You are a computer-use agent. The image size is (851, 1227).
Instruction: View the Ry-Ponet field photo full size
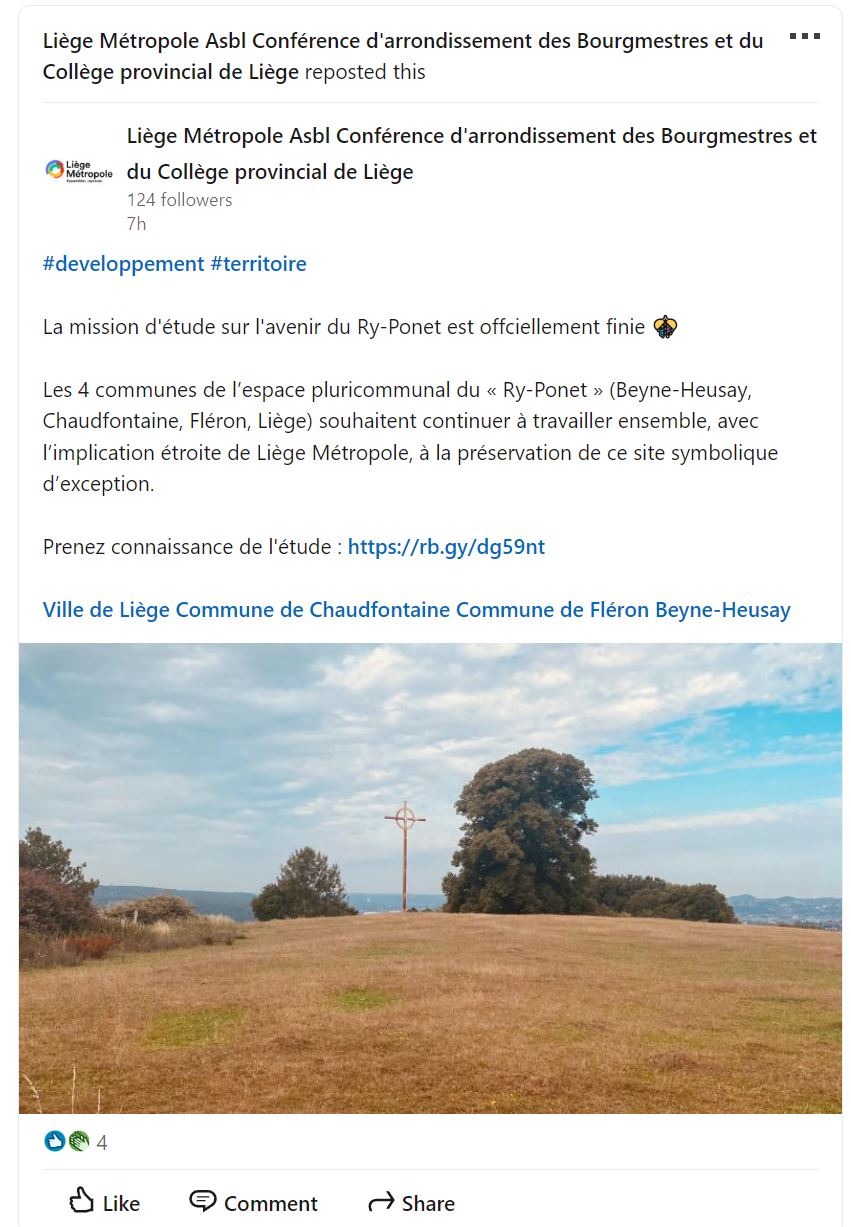coord(430,878)
